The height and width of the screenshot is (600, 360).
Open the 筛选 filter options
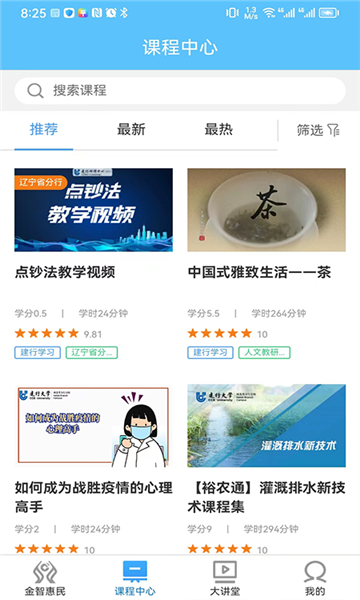coord(318,130)
